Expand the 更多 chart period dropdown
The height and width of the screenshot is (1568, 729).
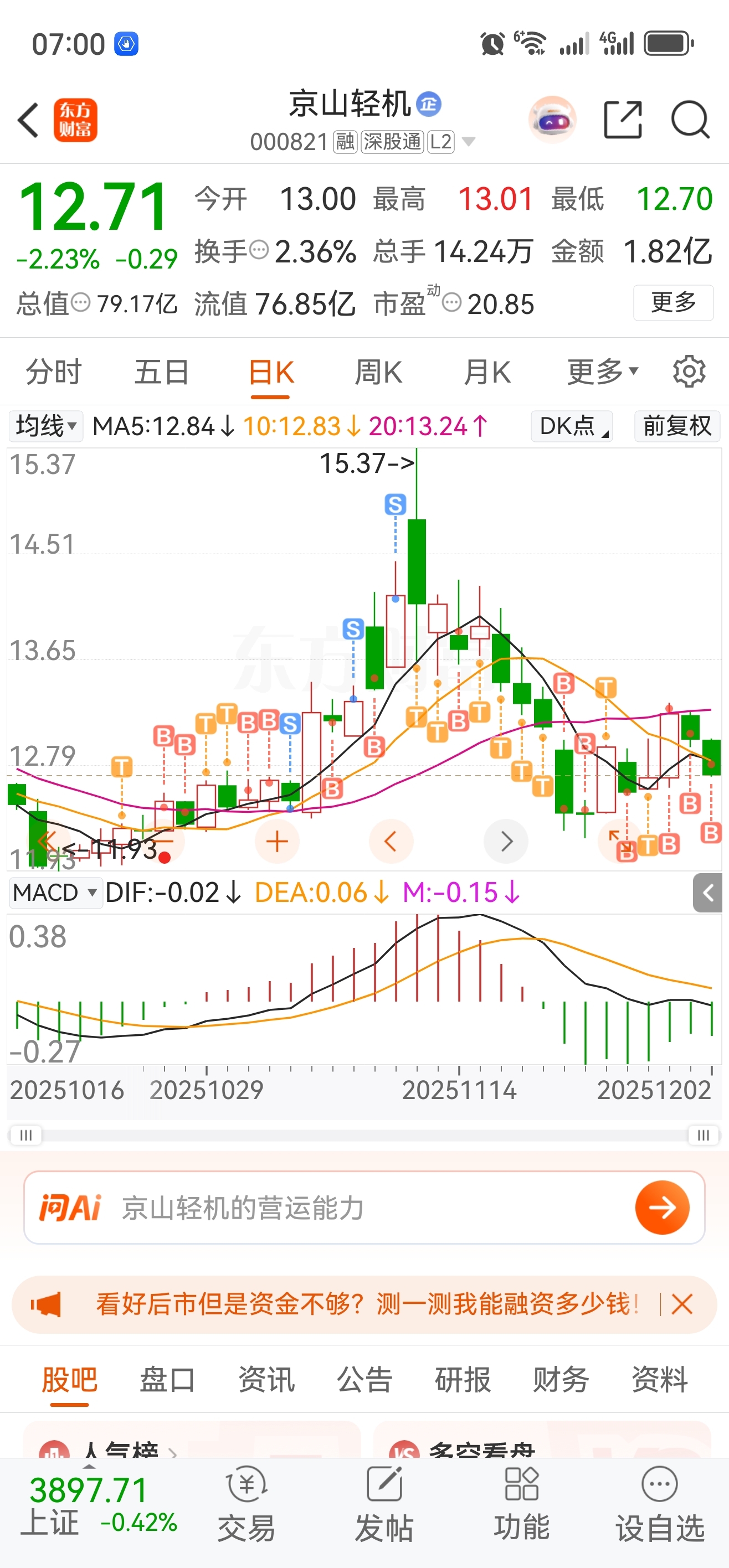pyautogui.click(x=602, y=371)
